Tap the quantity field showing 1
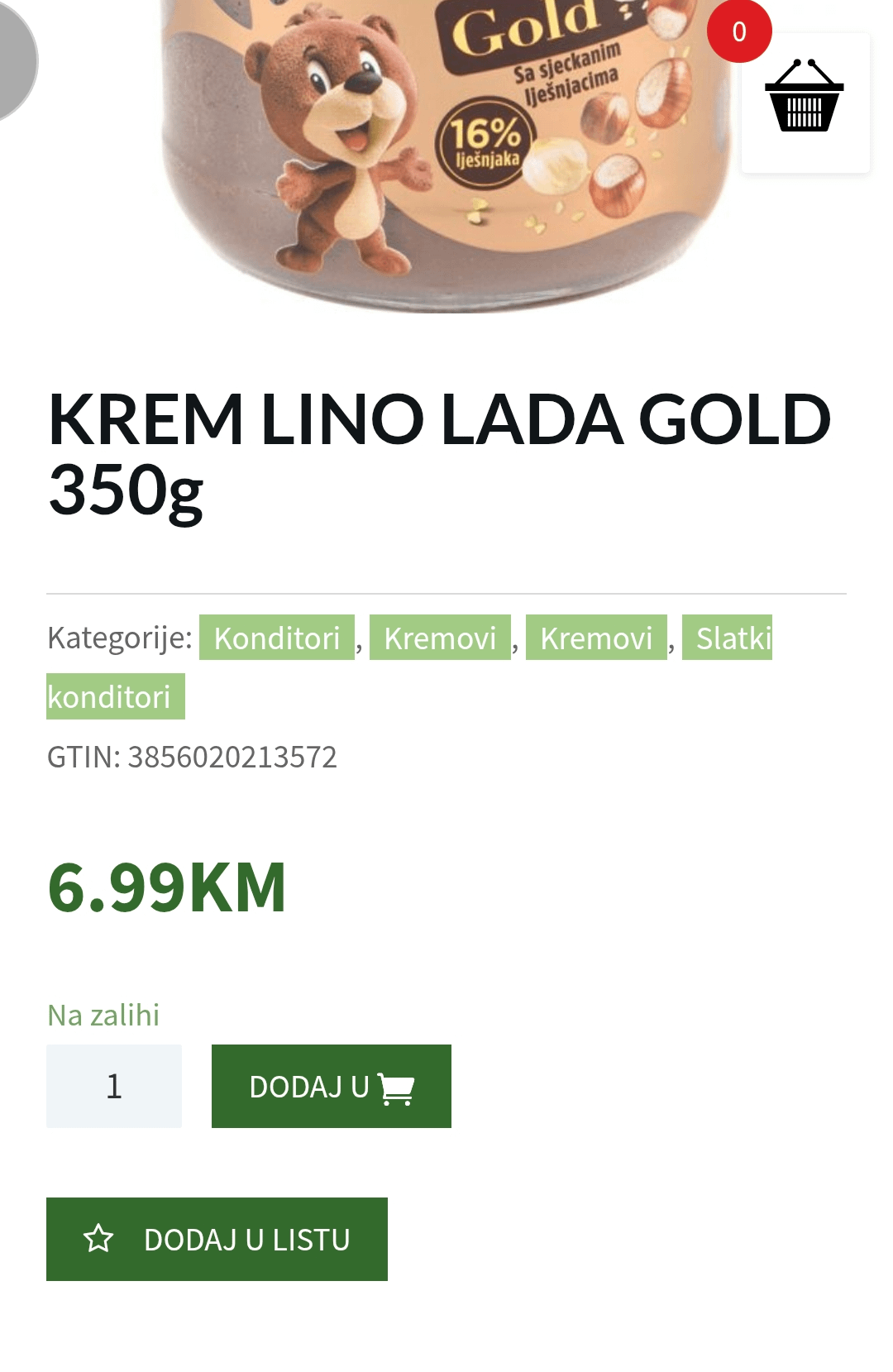893x1372 pixels. tap(114, 1086)
